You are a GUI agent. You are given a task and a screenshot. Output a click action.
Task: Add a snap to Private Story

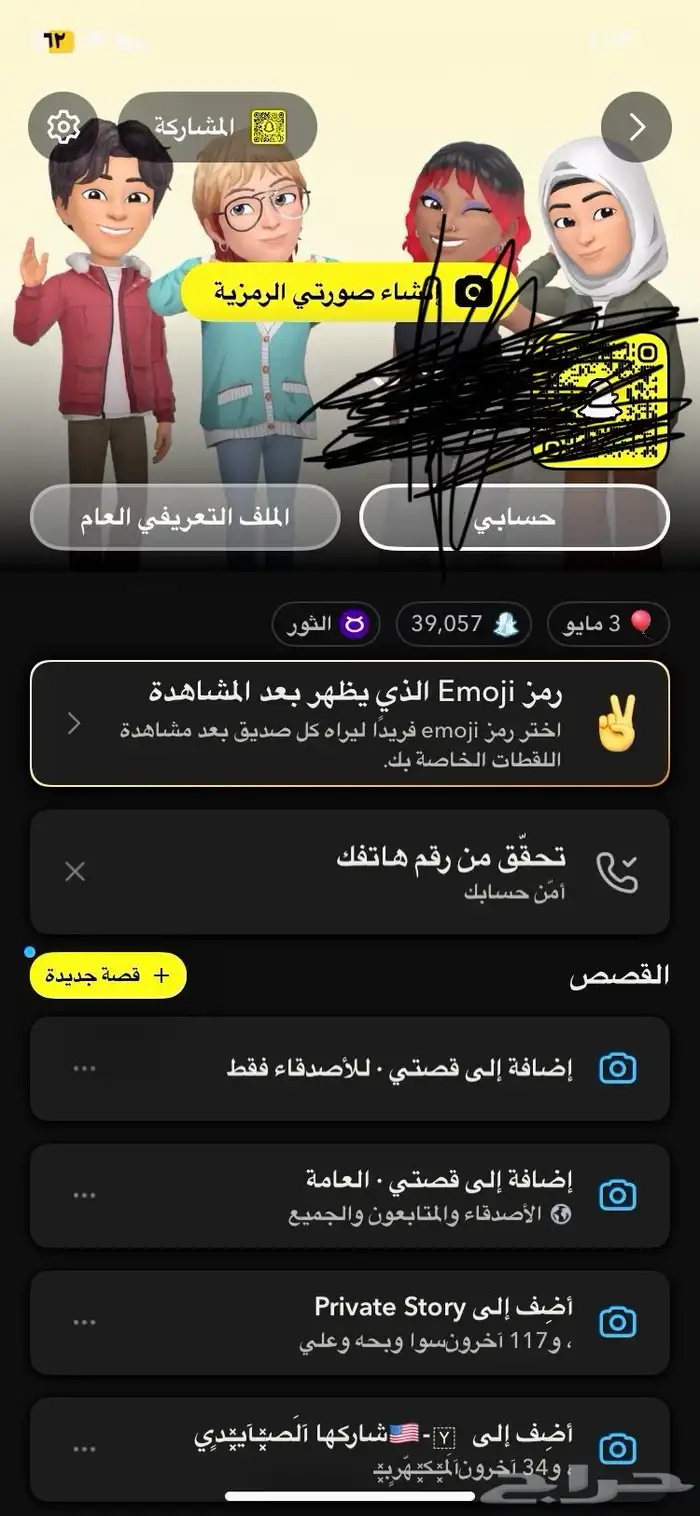400,1322
